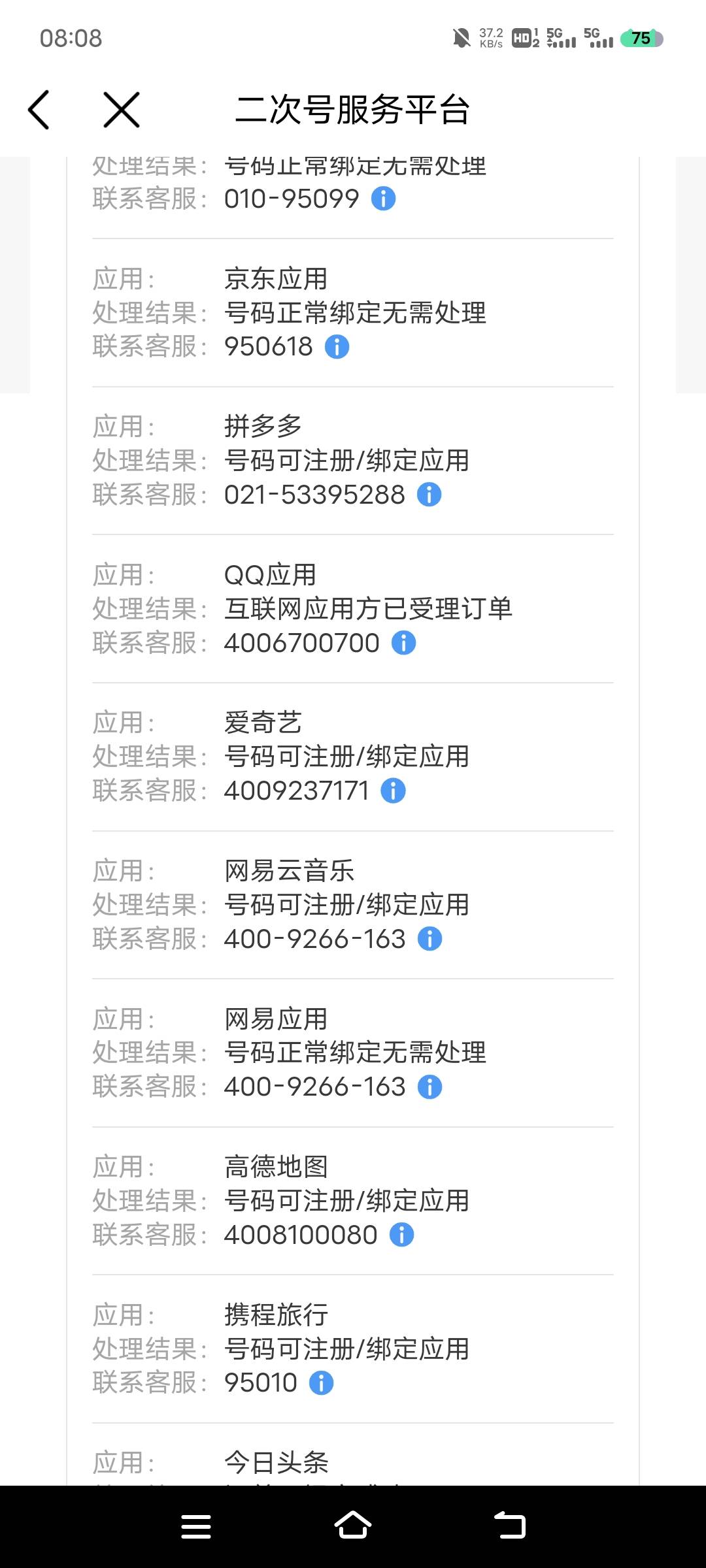Go to the system home screen
Image resolution: width=706 pixels, height=1568 pixels.
point(353,1526)
